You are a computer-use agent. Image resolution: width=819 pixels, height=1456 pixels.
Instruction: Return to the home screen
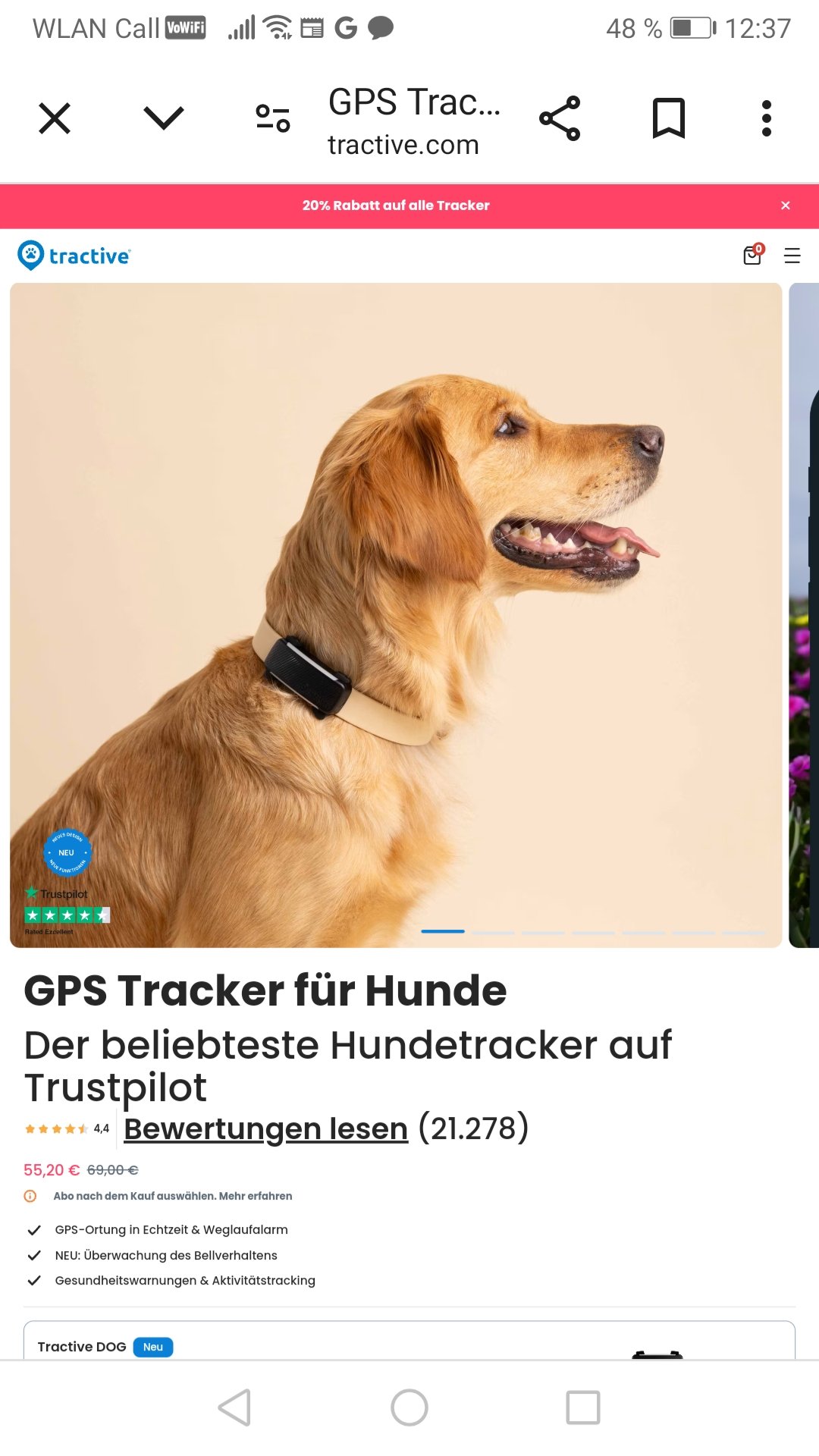(409, 1407)
